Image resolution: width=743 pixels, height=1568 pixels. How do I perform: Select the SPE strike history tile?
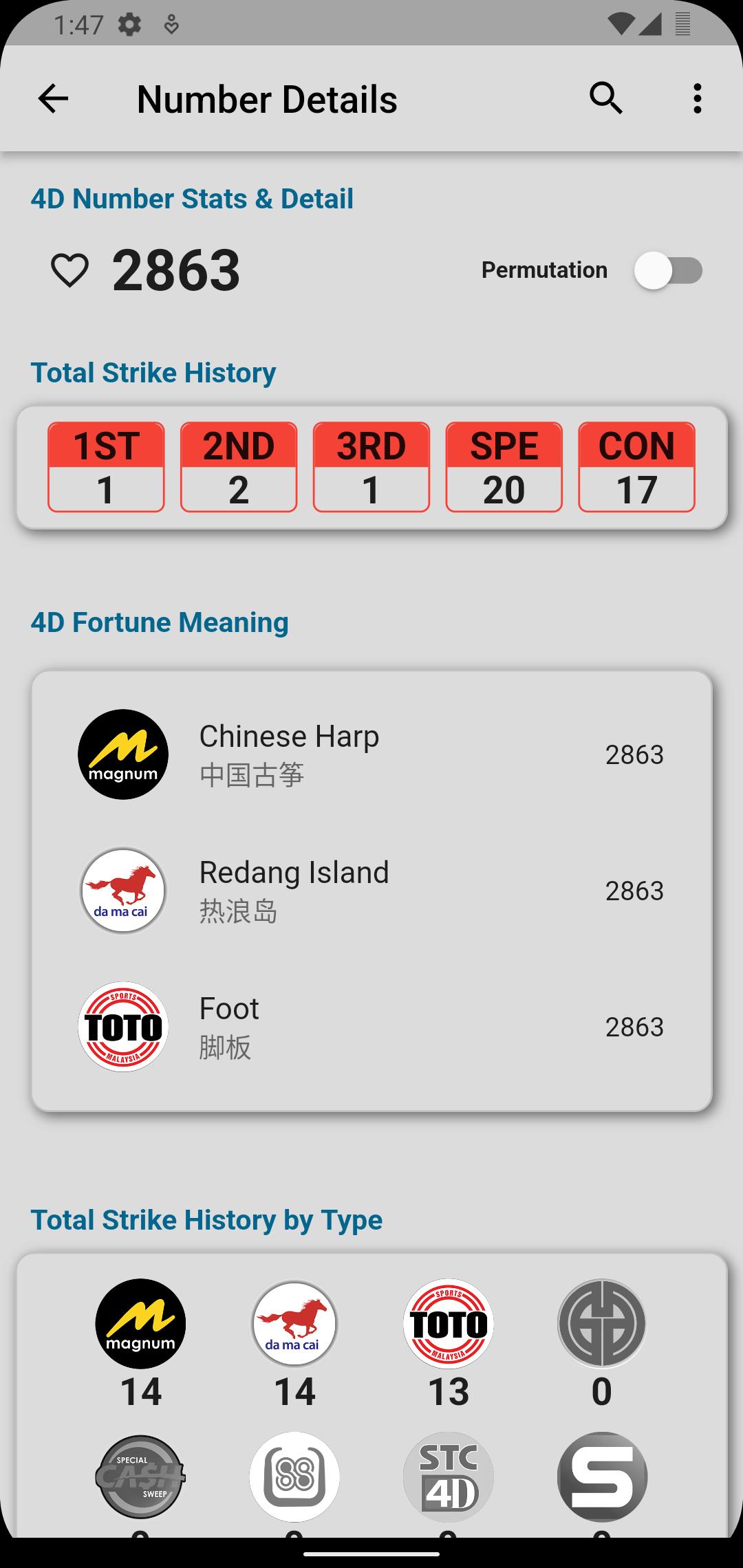tap(504, 467)
